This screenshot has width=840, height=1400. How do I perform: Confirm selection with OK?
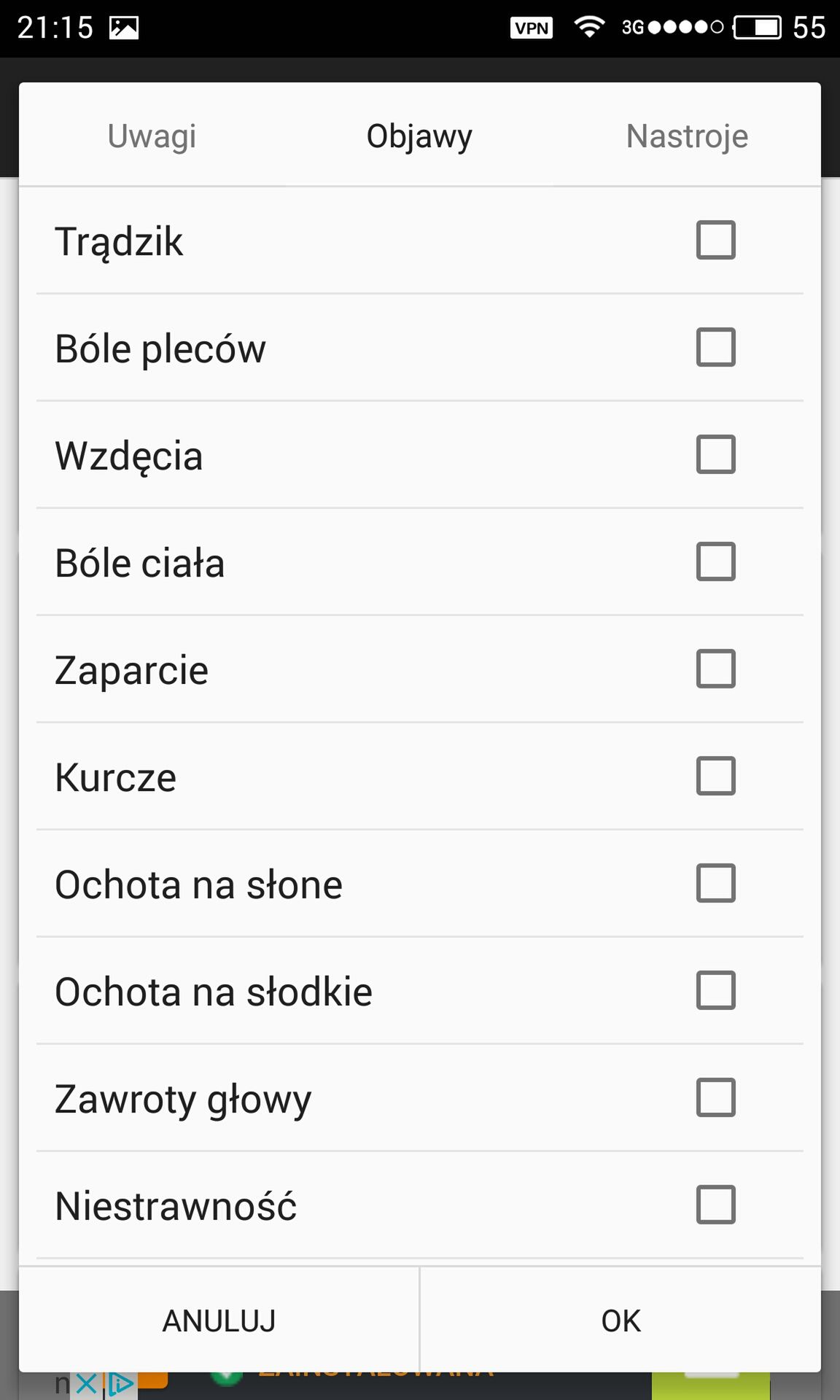pos(621,1320)
